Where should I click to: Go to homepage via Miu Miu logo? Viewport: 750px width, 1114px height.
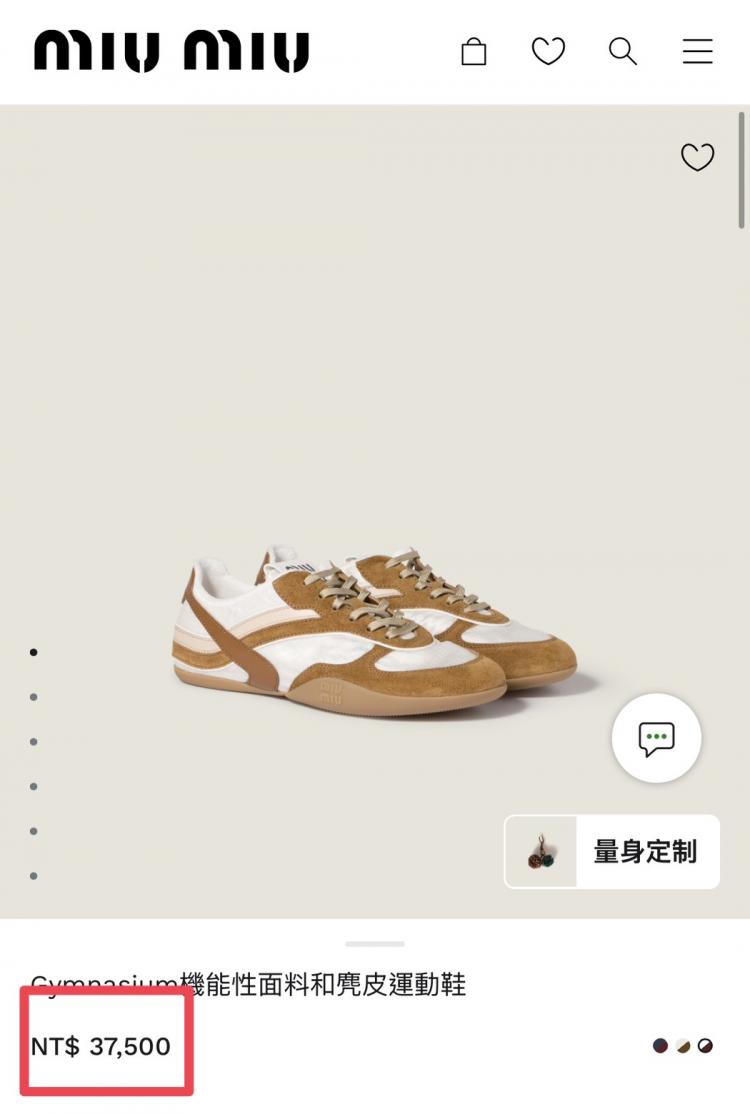171,51
